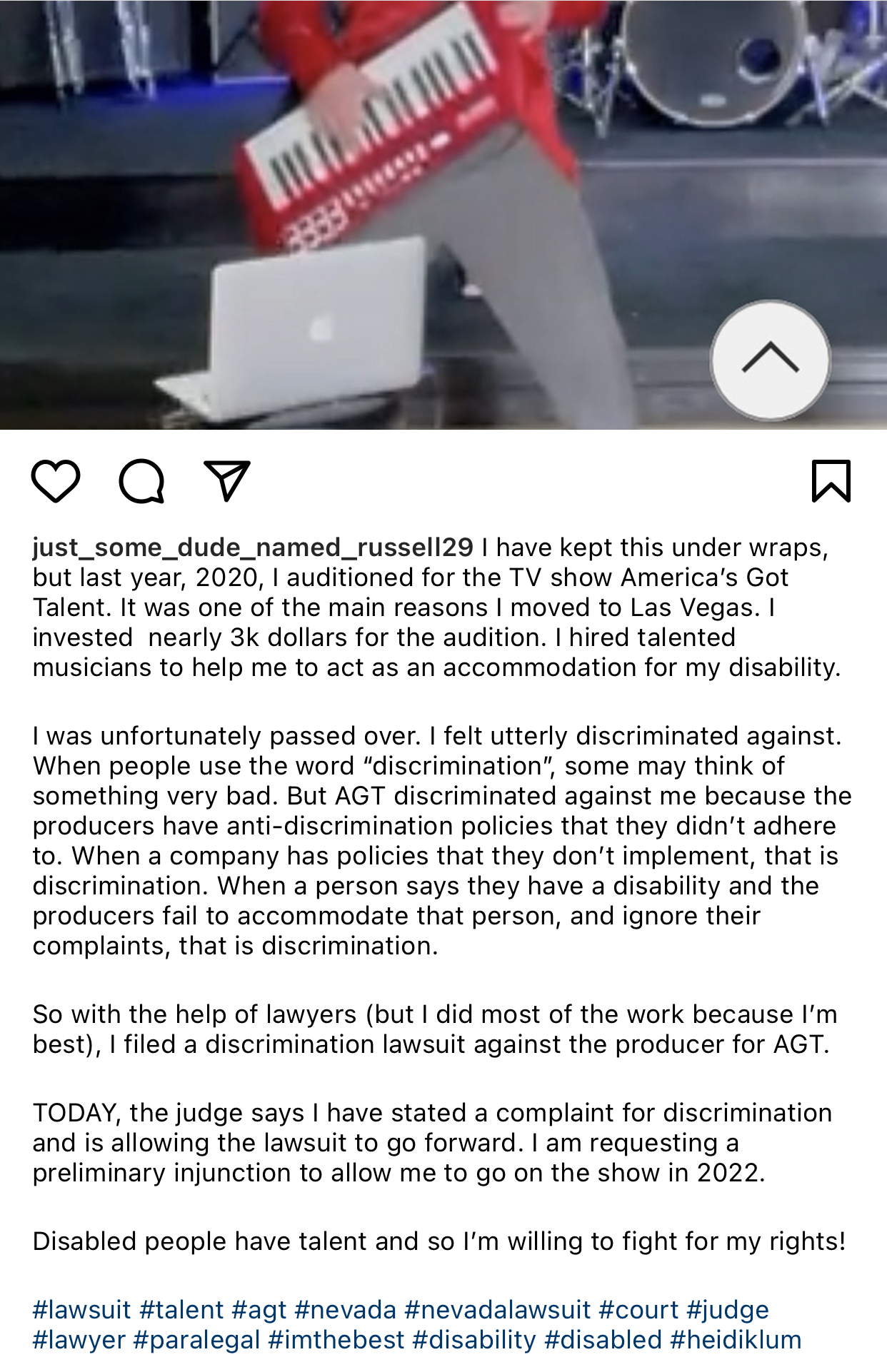Open the #disability hashtag
The height and width of the screenshot is (1372, 887).
point(474,1340)
